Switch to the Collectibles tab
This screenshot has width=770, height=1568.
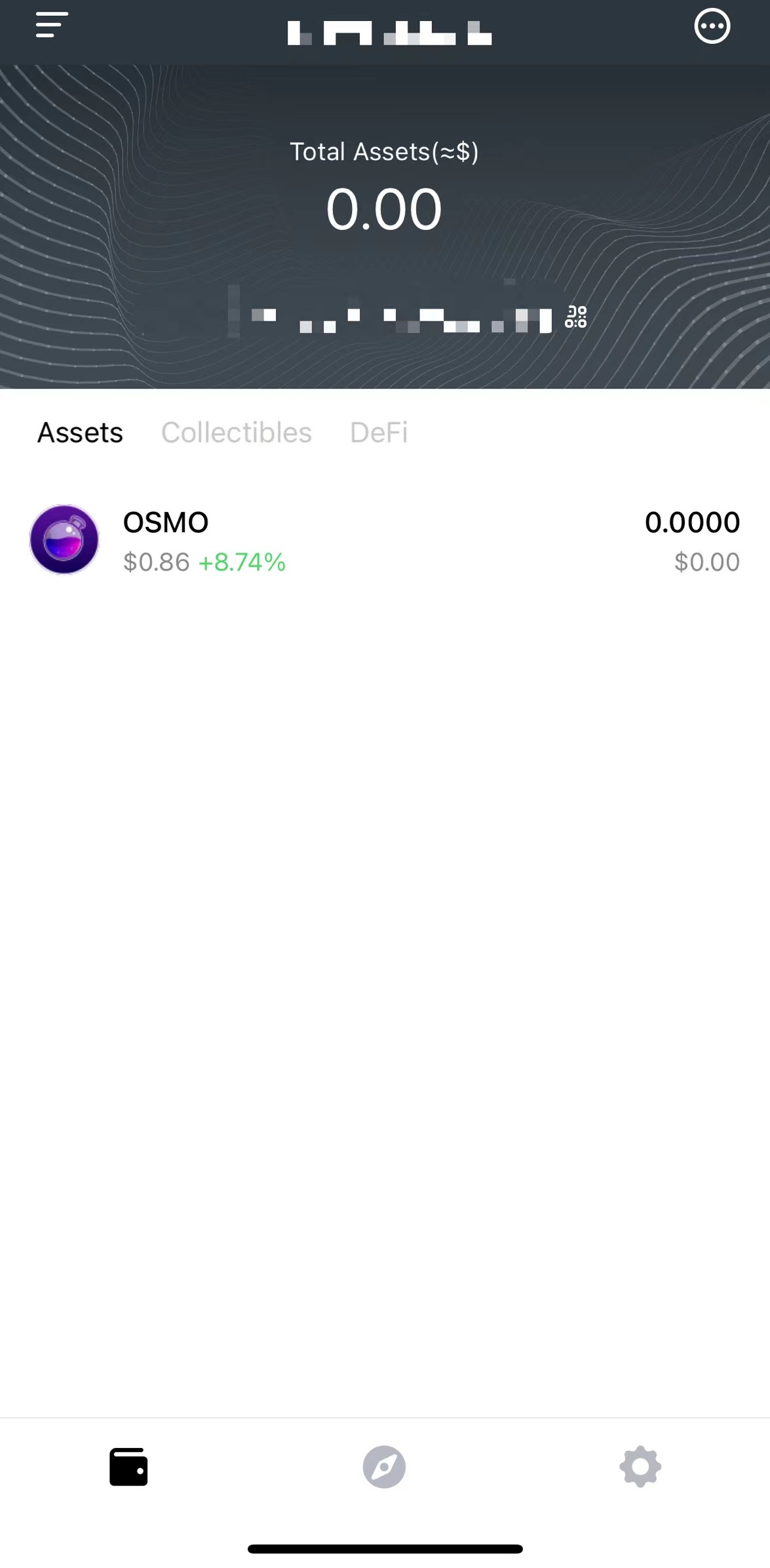pyautogui.click(x=236, y=433)
